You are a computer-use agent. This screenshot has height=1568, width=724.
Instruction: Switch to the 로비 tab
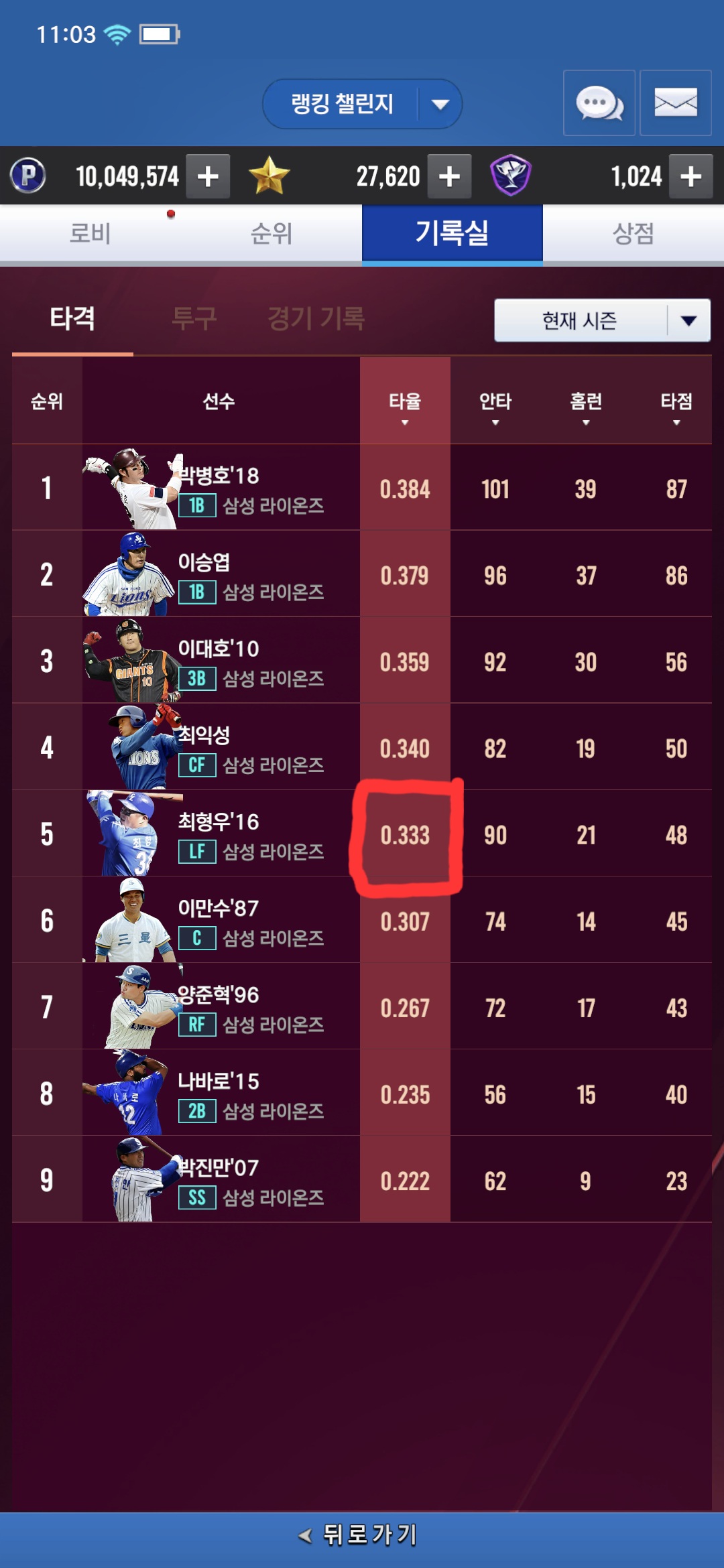[90, 233]
